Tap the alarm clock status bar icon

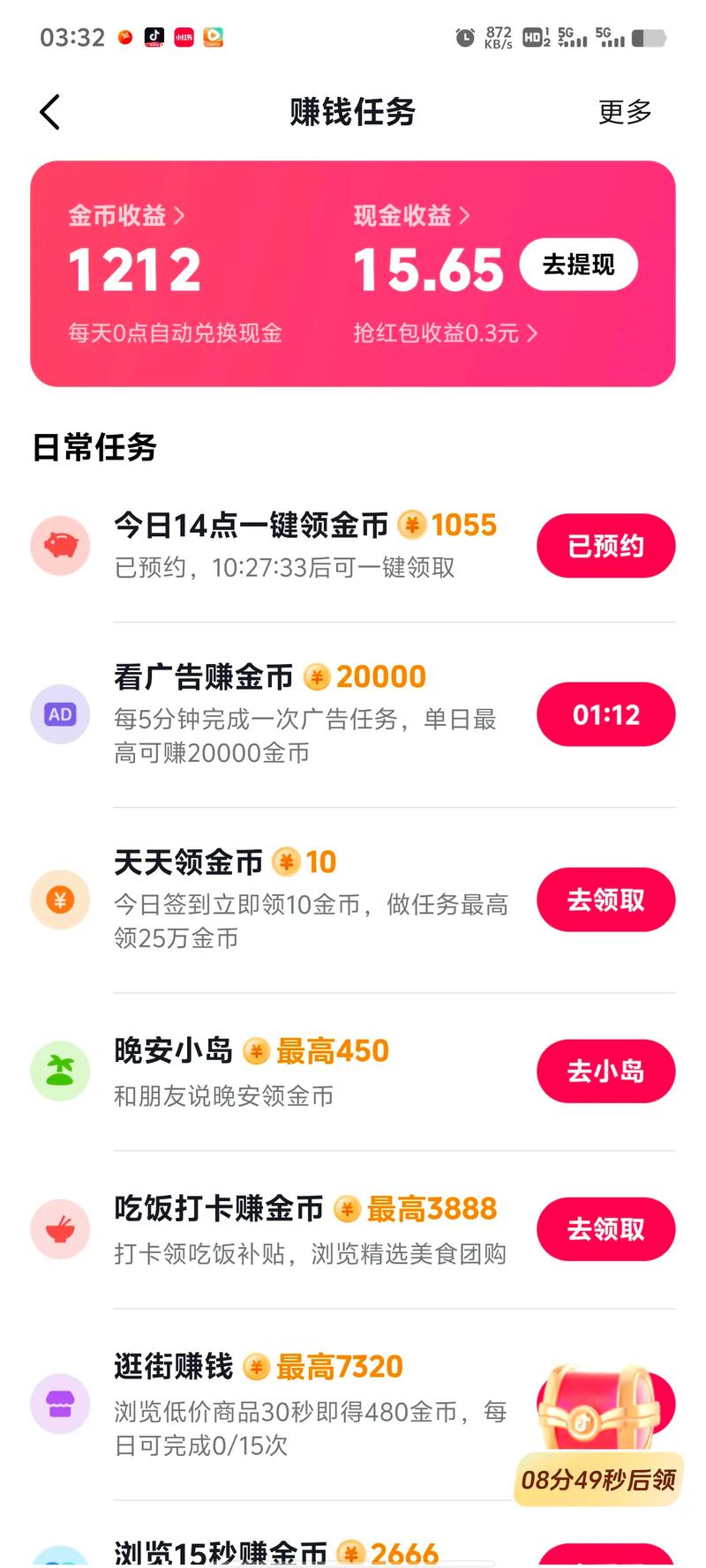coord(465,38)
